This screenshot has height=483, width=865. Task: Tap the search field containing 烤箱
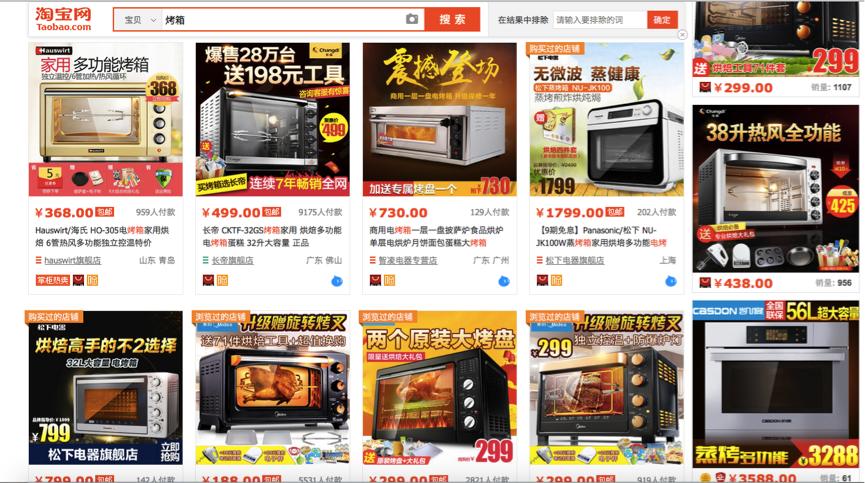(280, 19)
